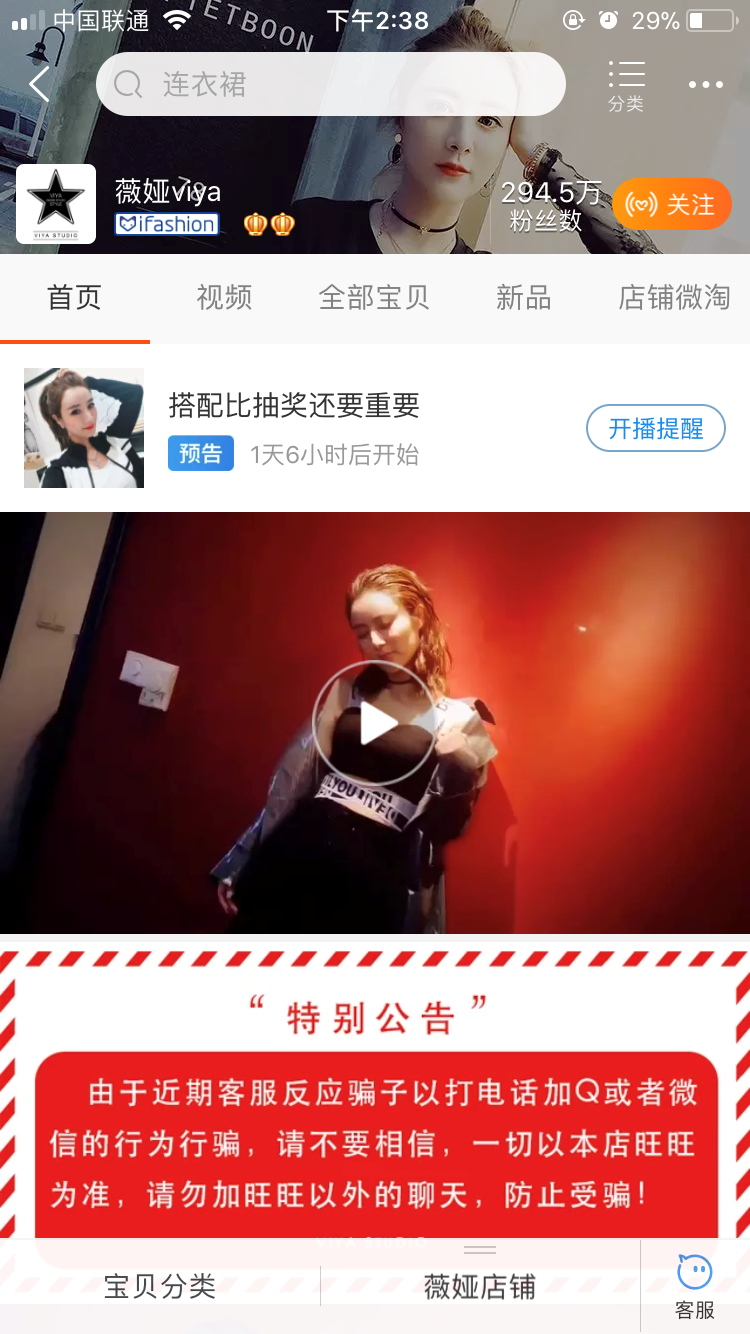Tap the livestream preview avatar thumbnail

pyautogui.click(x=83, y=427)
